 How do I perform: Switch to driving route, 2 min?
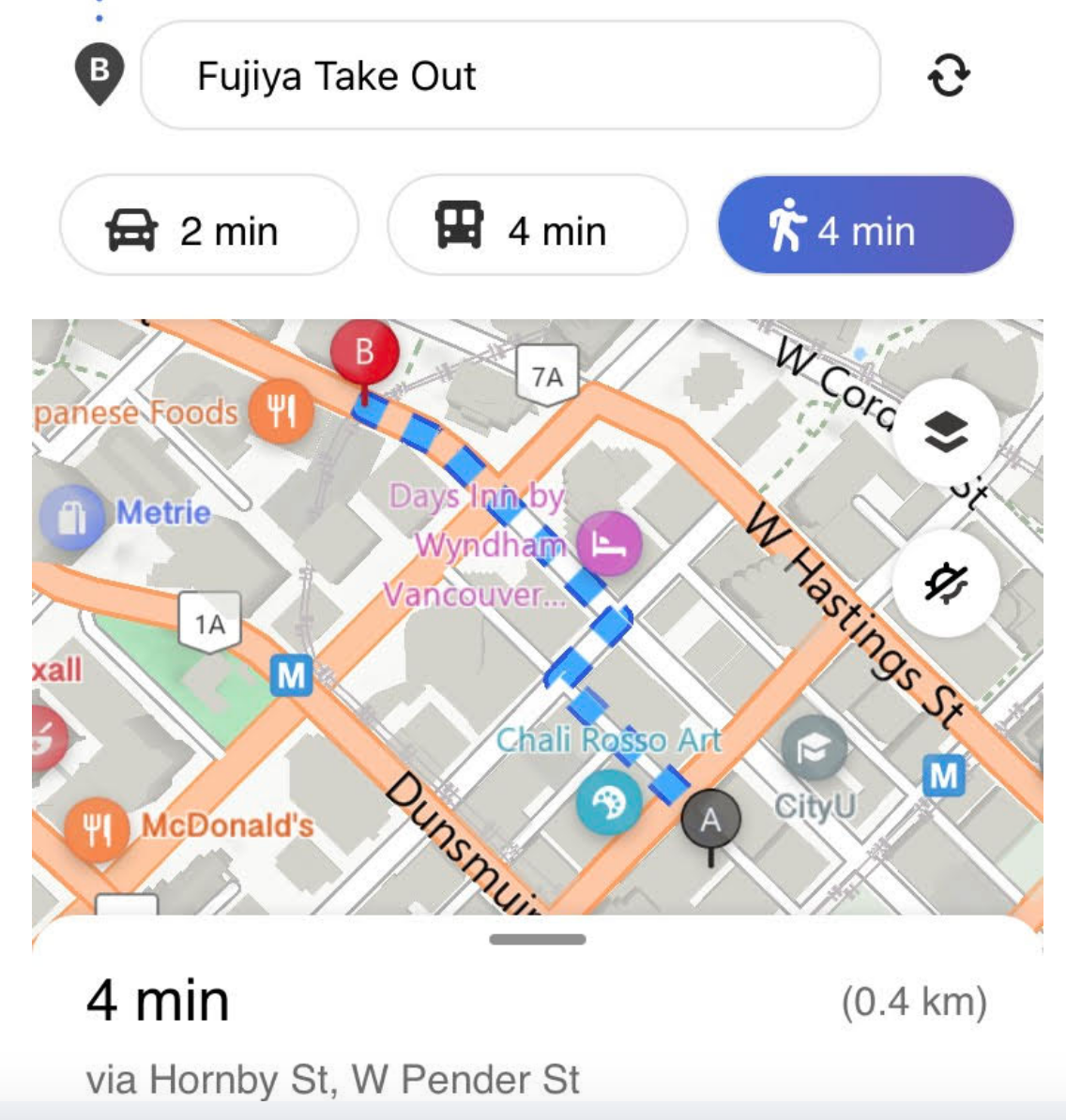click(x=208, y=228)
